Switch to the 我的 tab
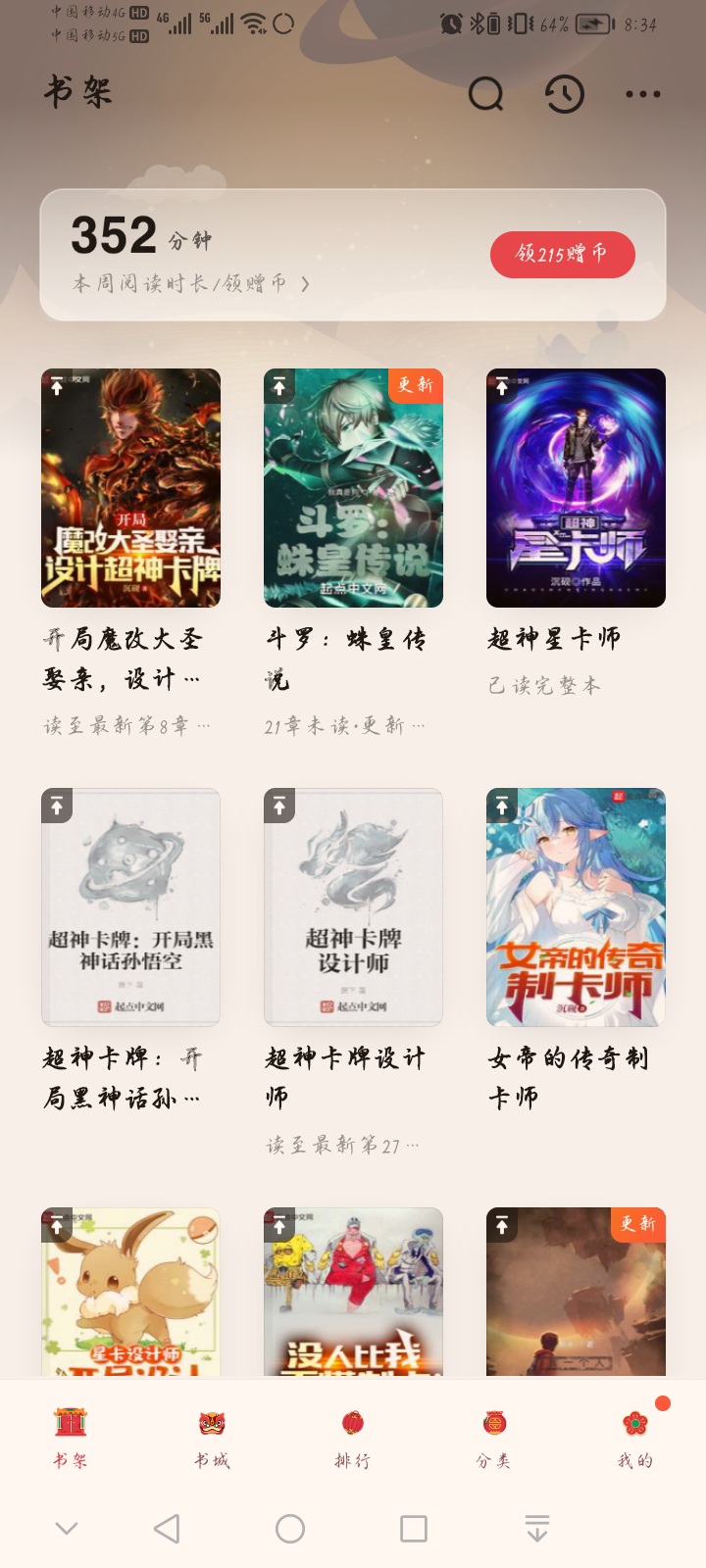Viewport: 706px width, 1568px height. coord(635,1438)
